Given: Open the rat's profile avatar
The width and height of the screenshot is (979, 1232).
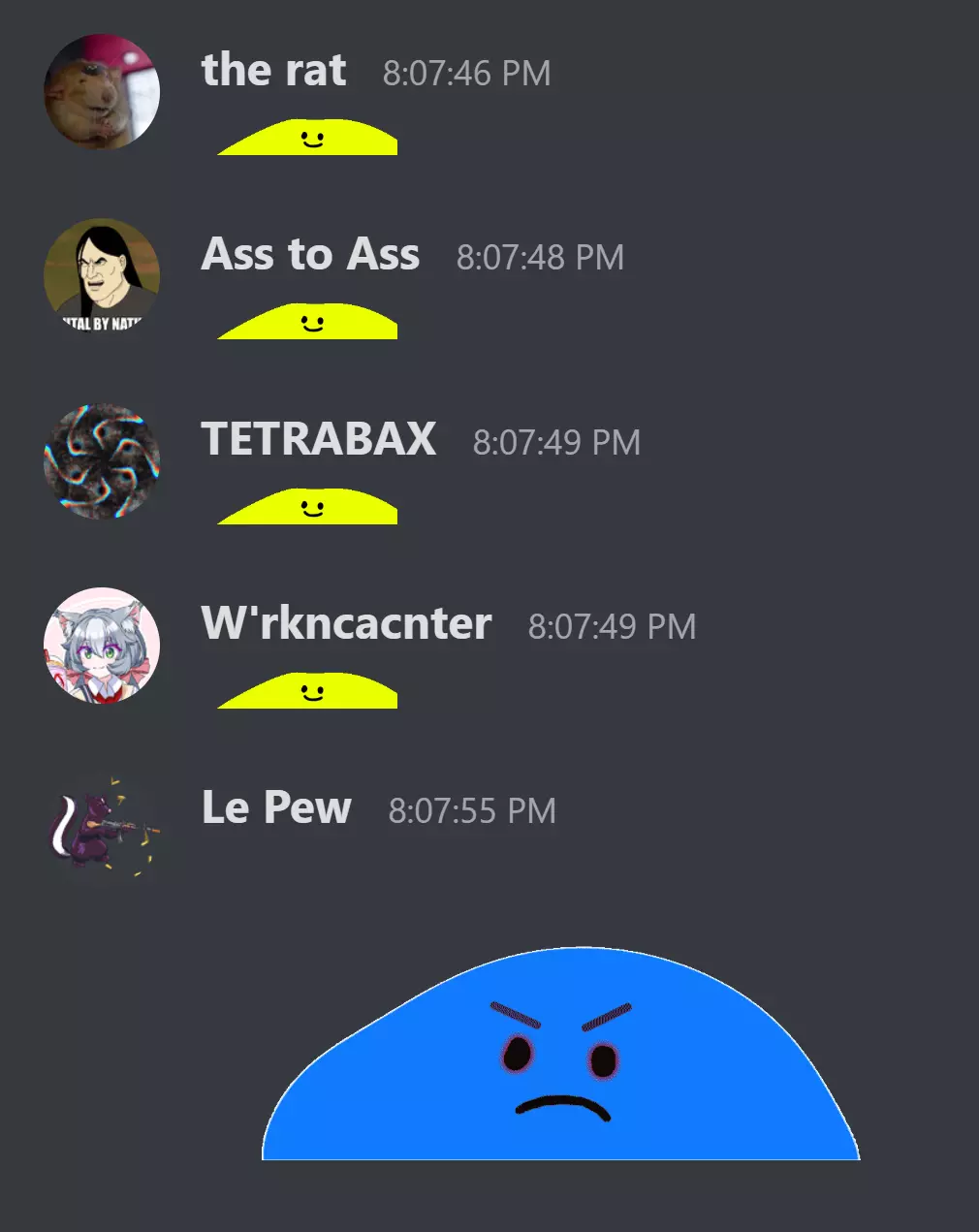Looking at the screenshot, I should pos(102,92).
